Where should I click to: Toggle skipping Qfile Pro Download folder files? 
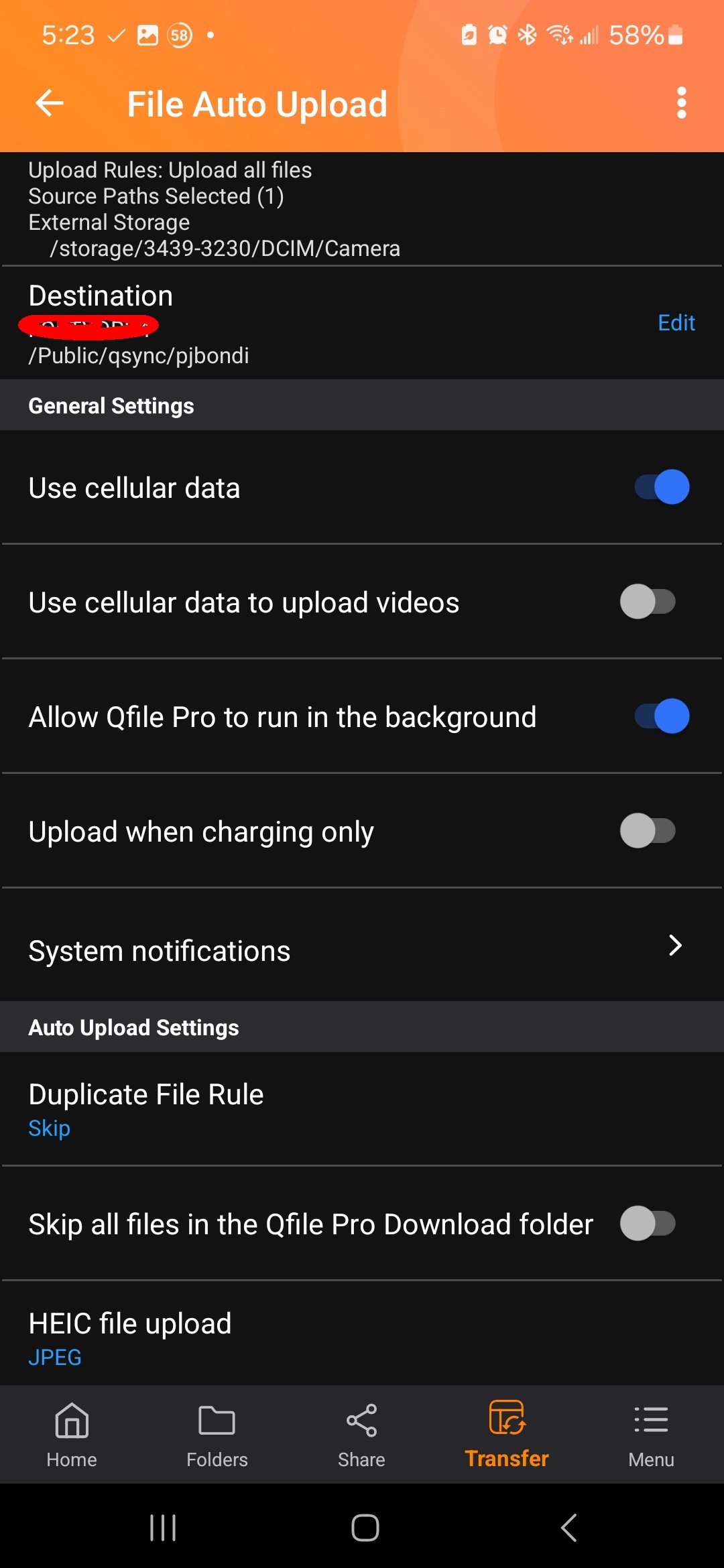648,1224
